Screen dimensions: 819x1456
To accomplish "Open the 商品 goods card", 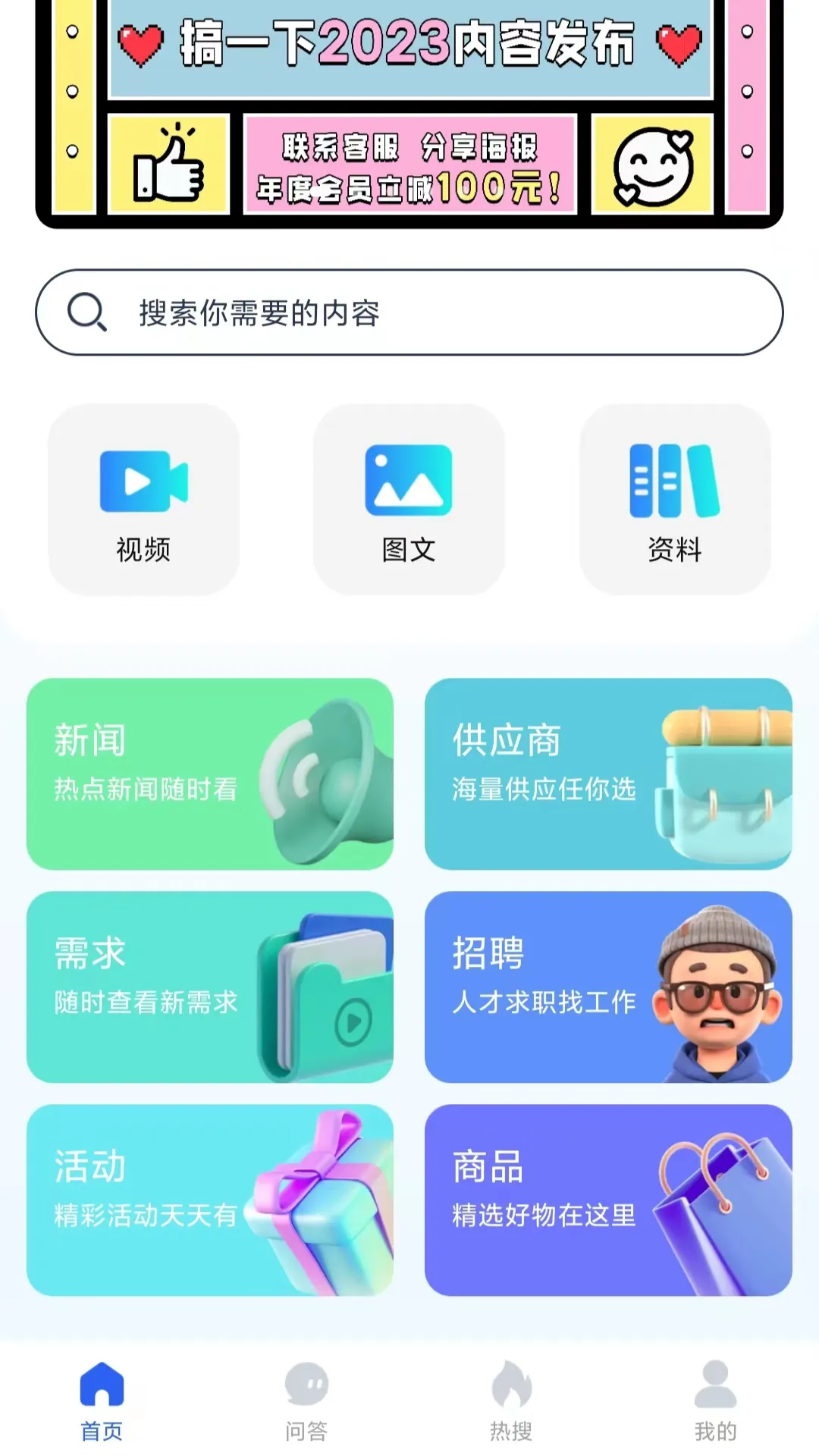I will [607, 1200].
